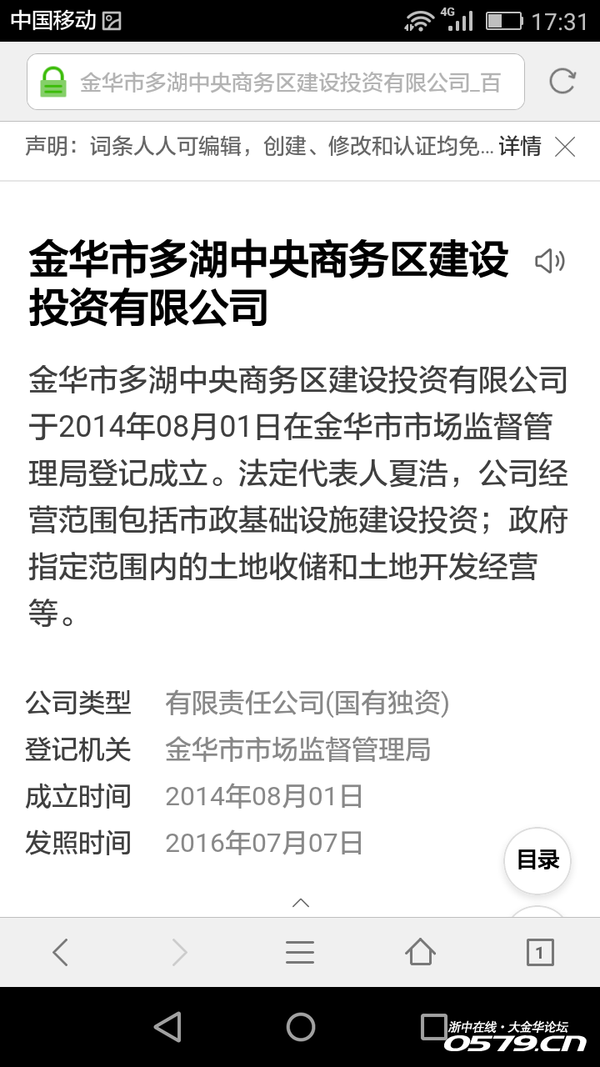
Task: Reload the current page
Action: click(x=562, y=81)
